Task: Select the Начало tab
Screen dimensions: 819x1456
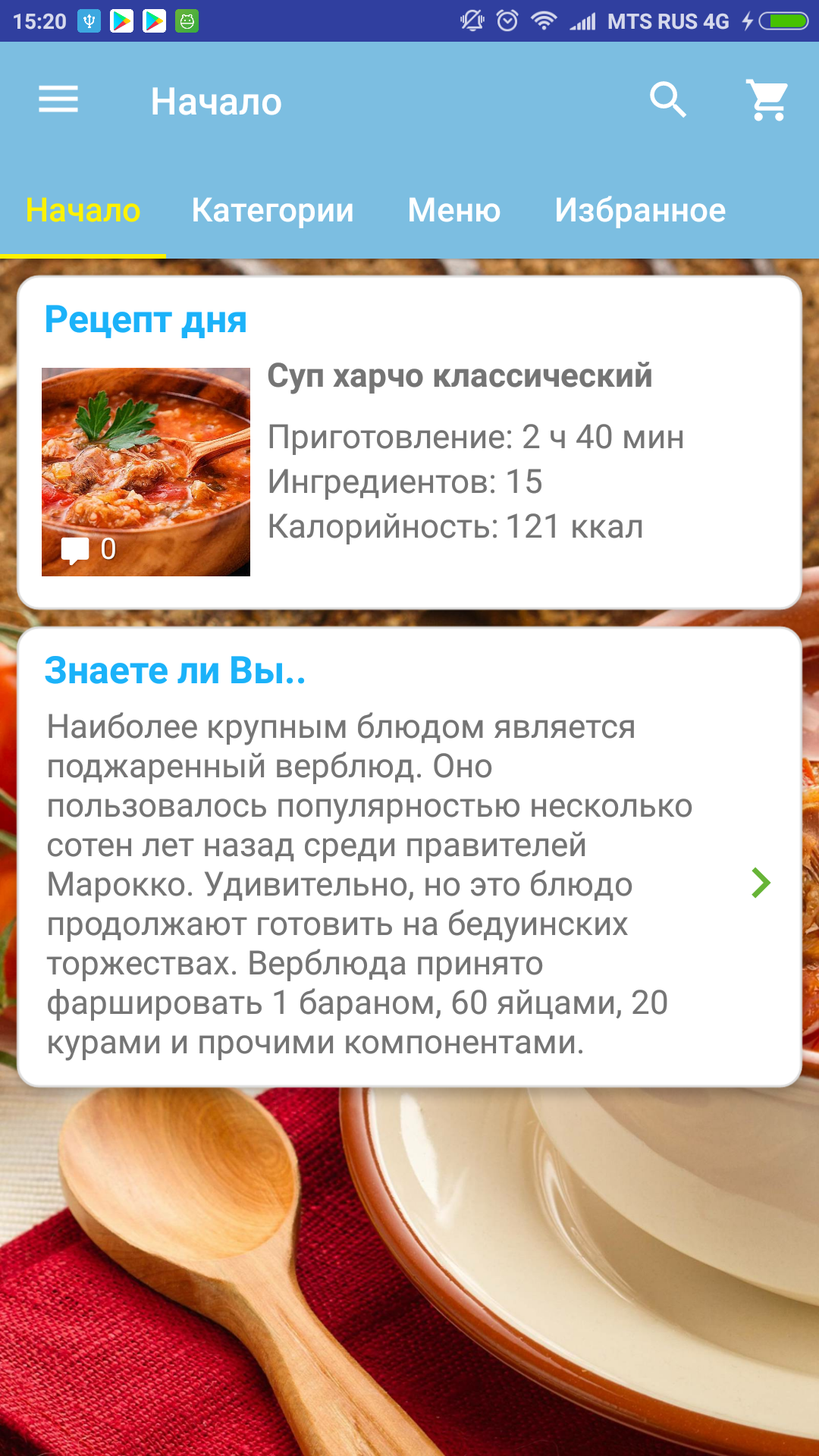Action: tap(83, 210)
